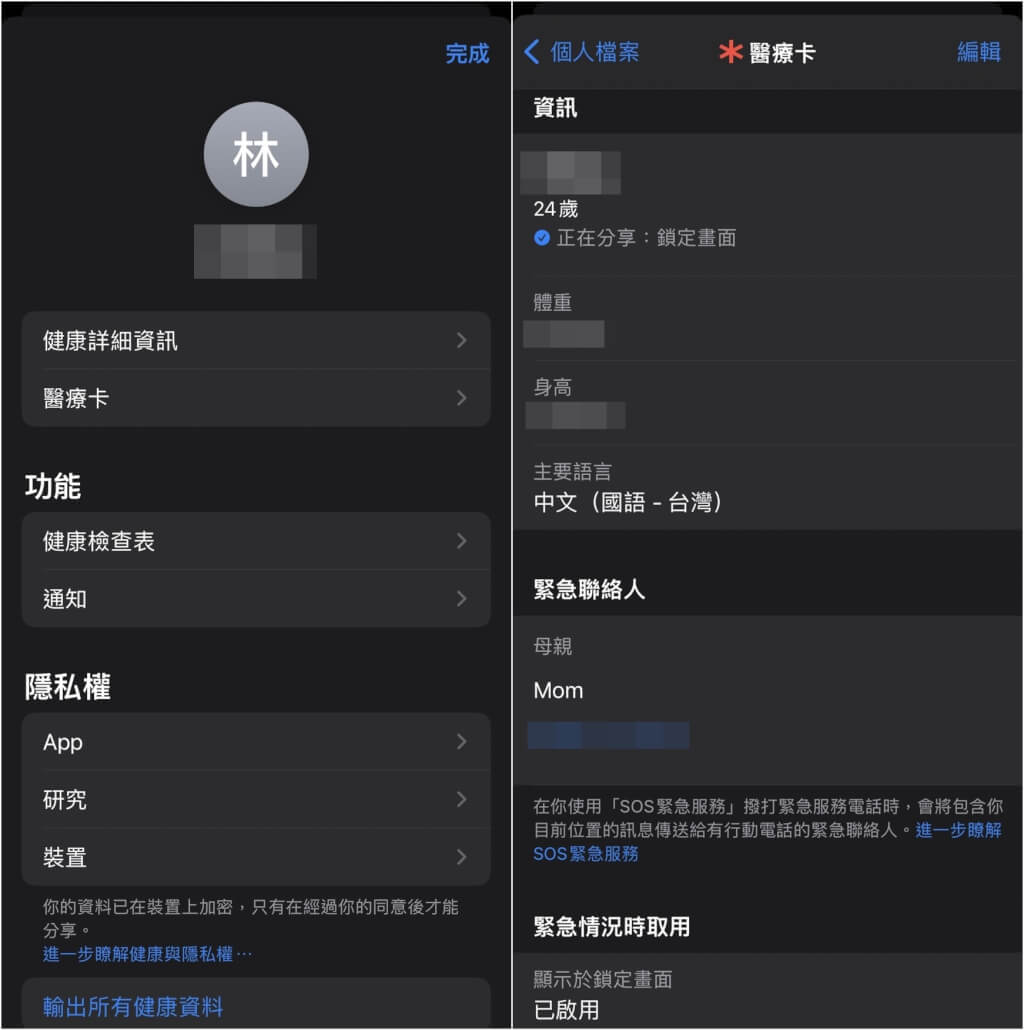Open the 裝置 row
Screen dimensions: 1024x1030
(255, 857)
